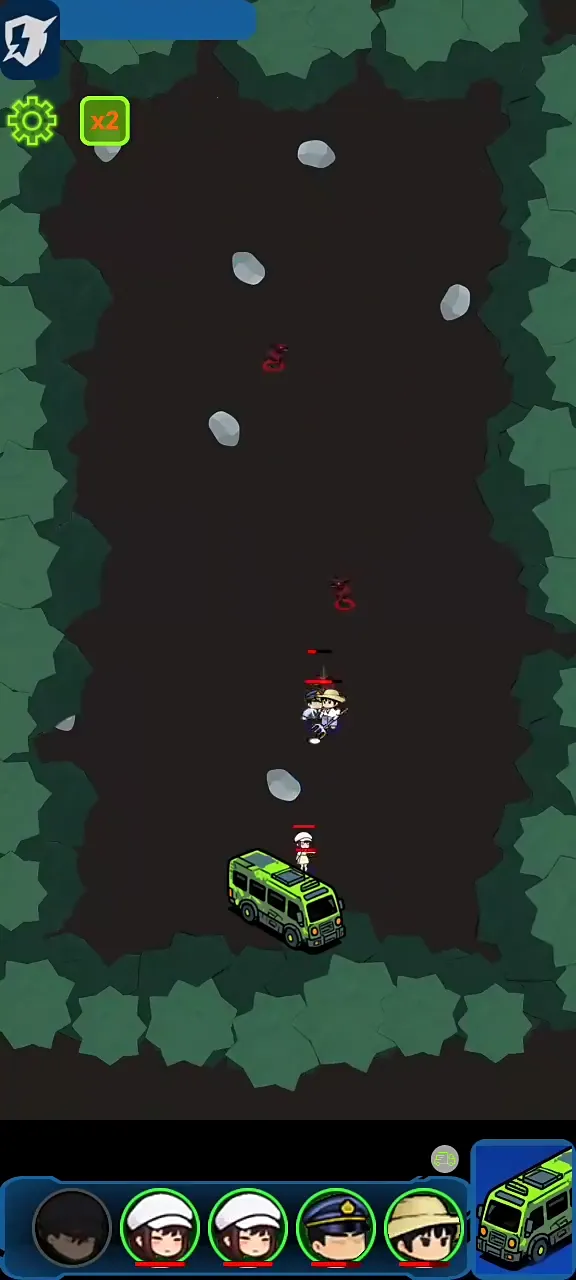Viewport: 576px width, 1280px height.
Task: Tap the lightning bolt icon
Action: click(29, 39)
